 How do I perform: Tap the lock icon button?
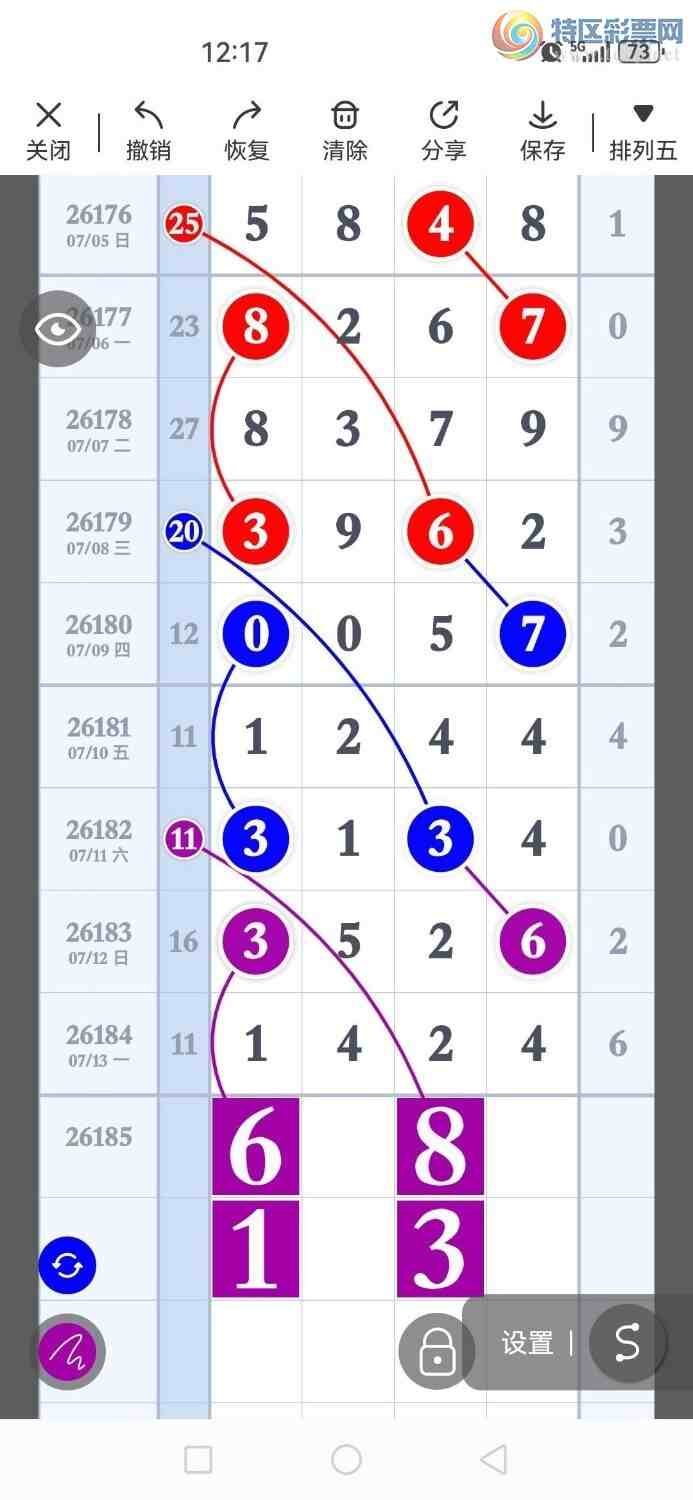[437, 1352]
